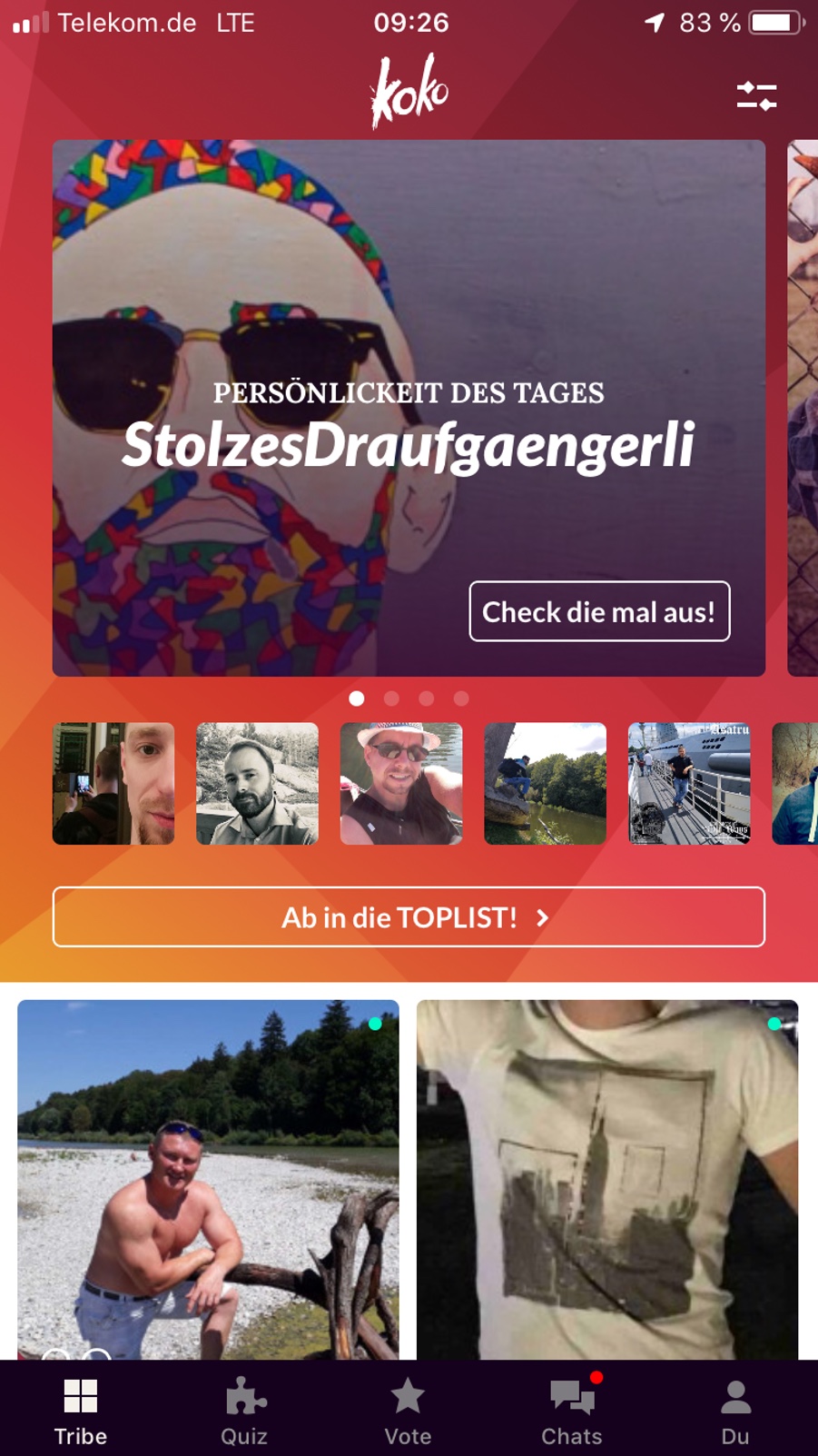Switch to the Quiz tab
The image size is (818, 1456).
pyautogui.click(x=244, y=1409)
